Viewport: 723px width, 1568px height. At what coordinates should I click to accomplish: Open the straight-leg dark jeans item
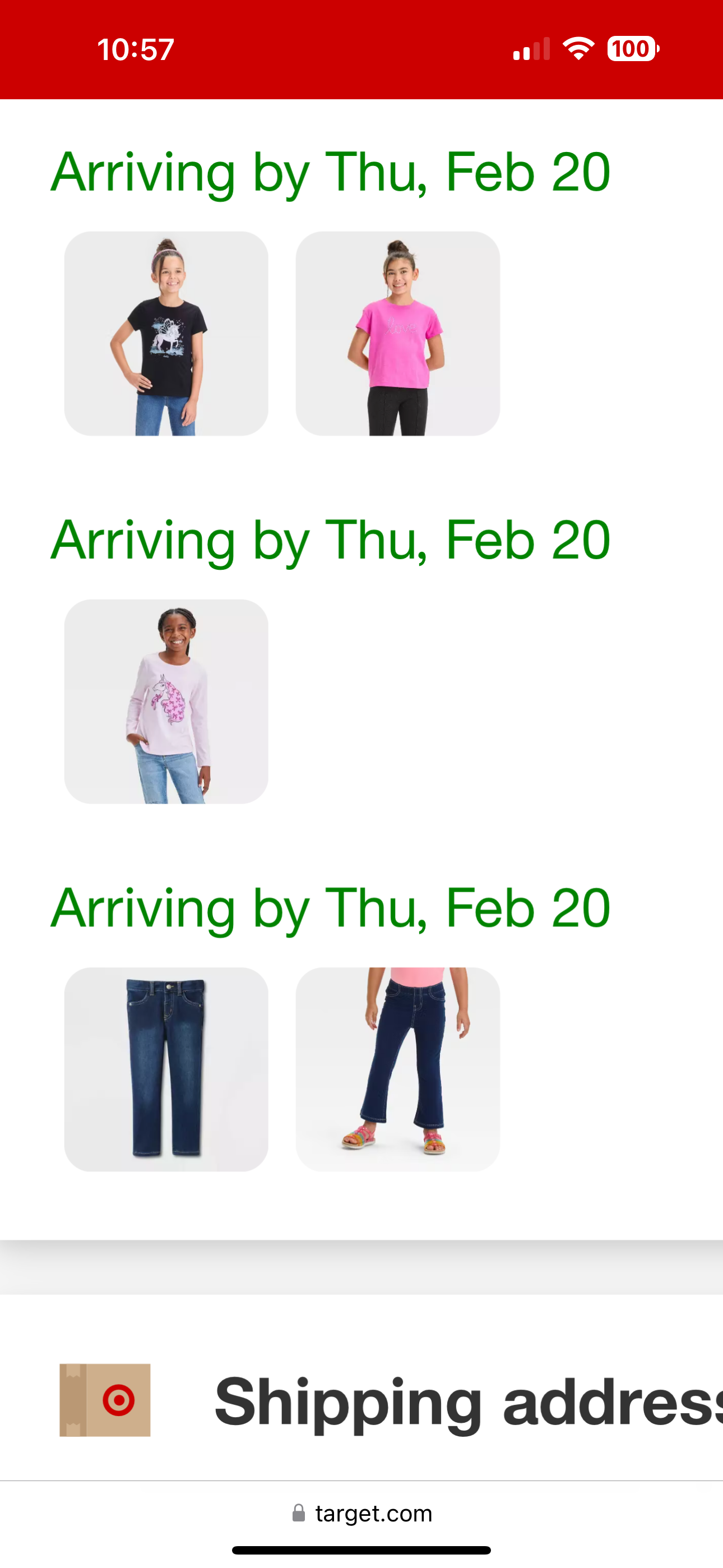[x=166, y=1069]
